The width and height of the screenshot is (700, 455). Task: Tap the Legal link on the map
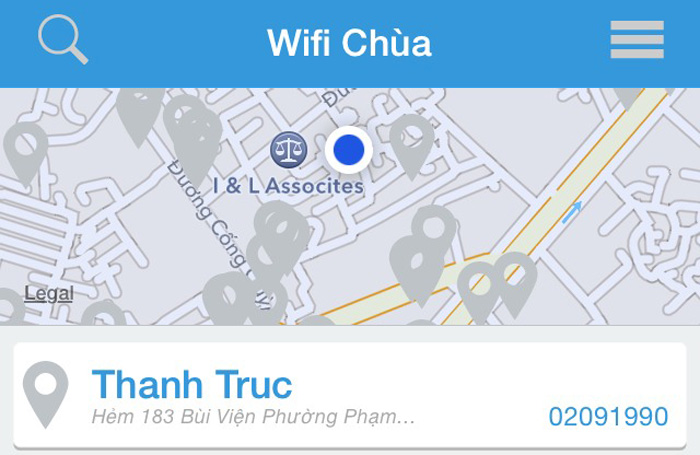point(48,294)
